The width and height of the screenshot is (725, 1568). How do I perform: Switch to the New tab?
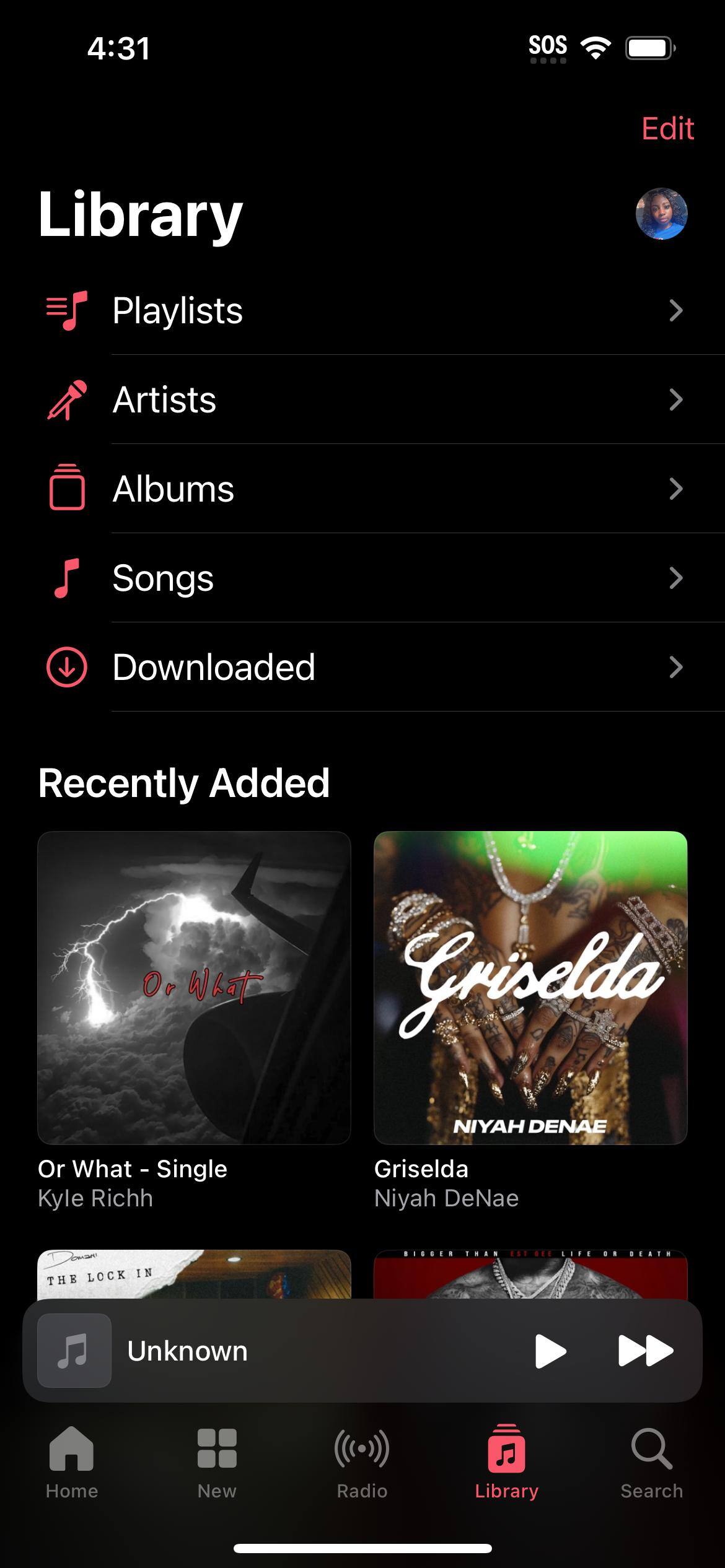pyautogui.click(x=217, y=1463)
